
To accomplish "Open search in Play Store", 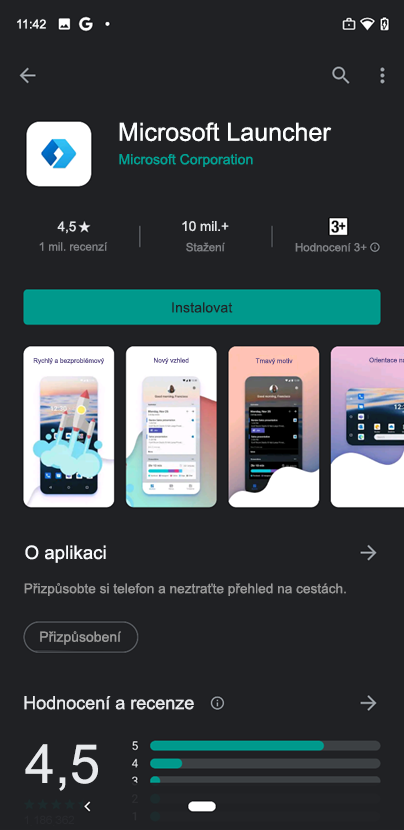I will click(x=340, y=75).
